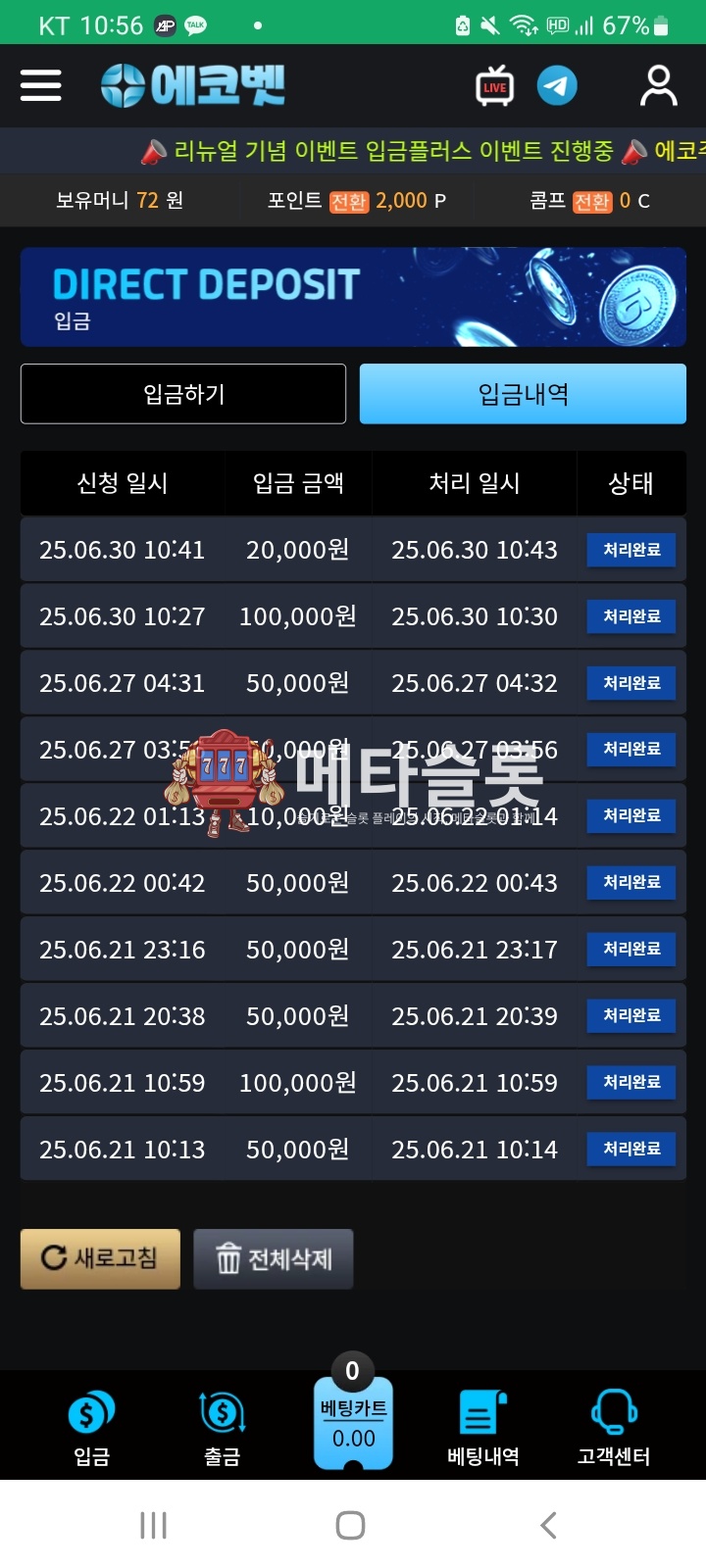Open the user profile icon
The image size is (706, 1568).
[x=658, y=86]
